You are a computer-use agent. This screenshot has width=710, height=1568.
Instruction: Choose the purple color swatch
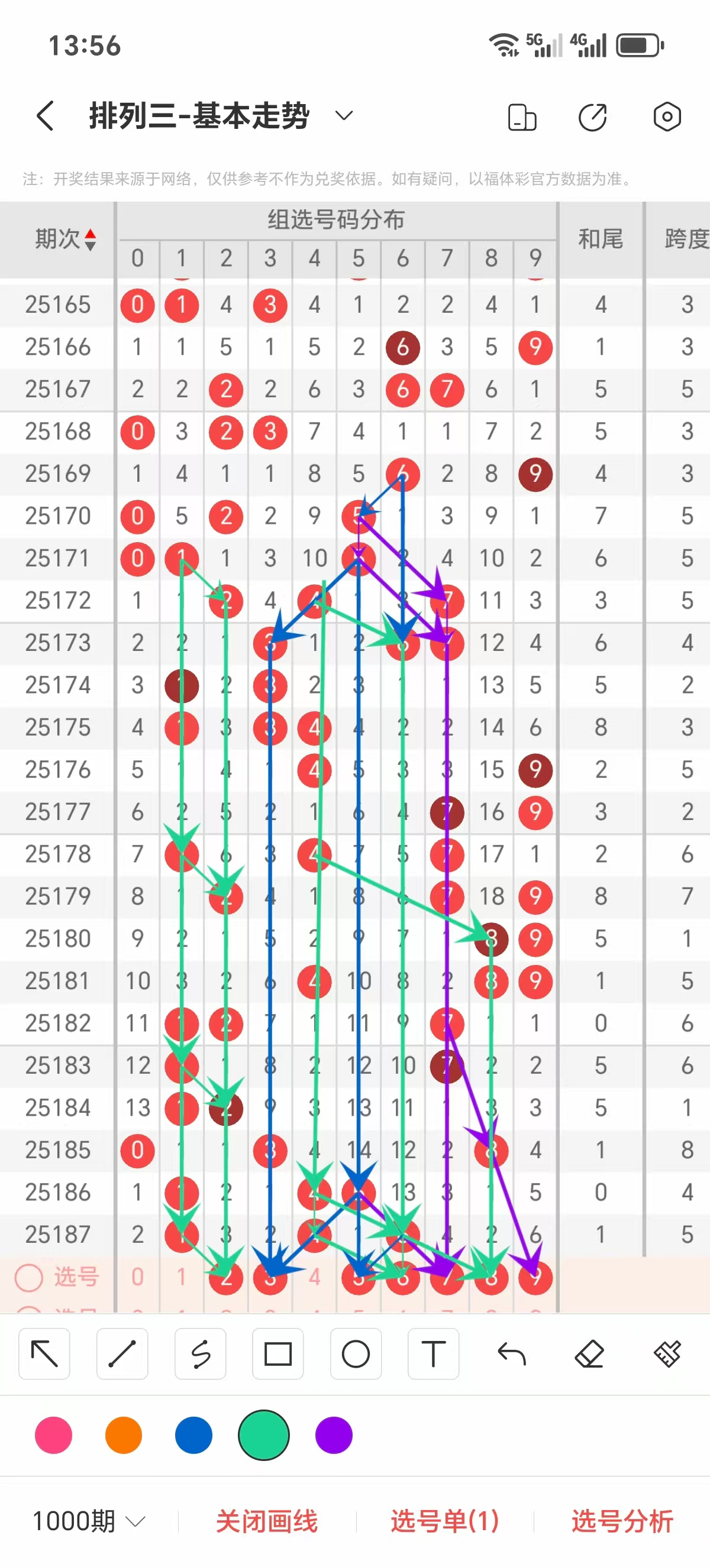[334, 1435]
